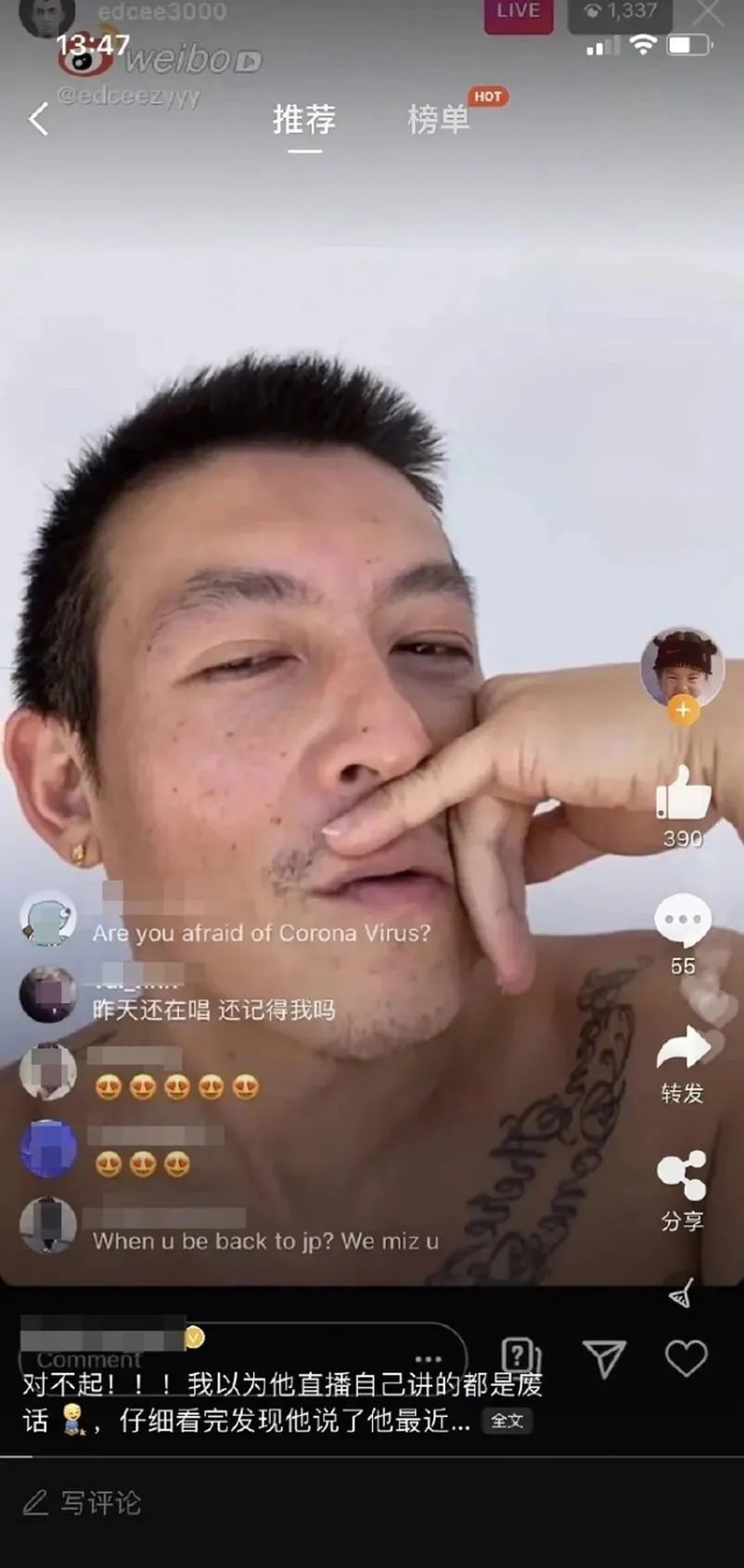Tap the streamer's circular avatar on the right
Viewport: 744px width, 1568px height.
tap(682, 666)
